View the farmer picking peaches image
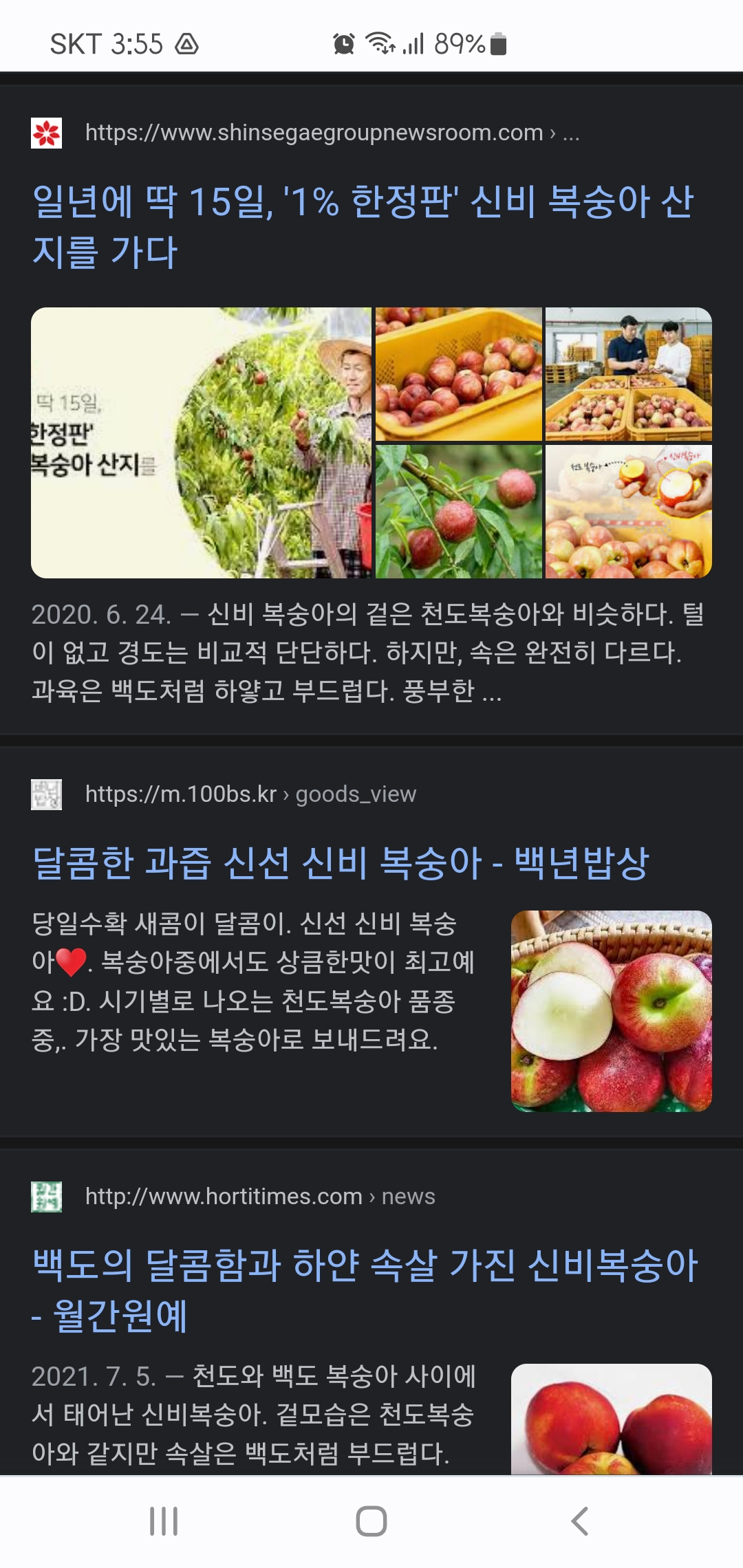 coord(201,443)
